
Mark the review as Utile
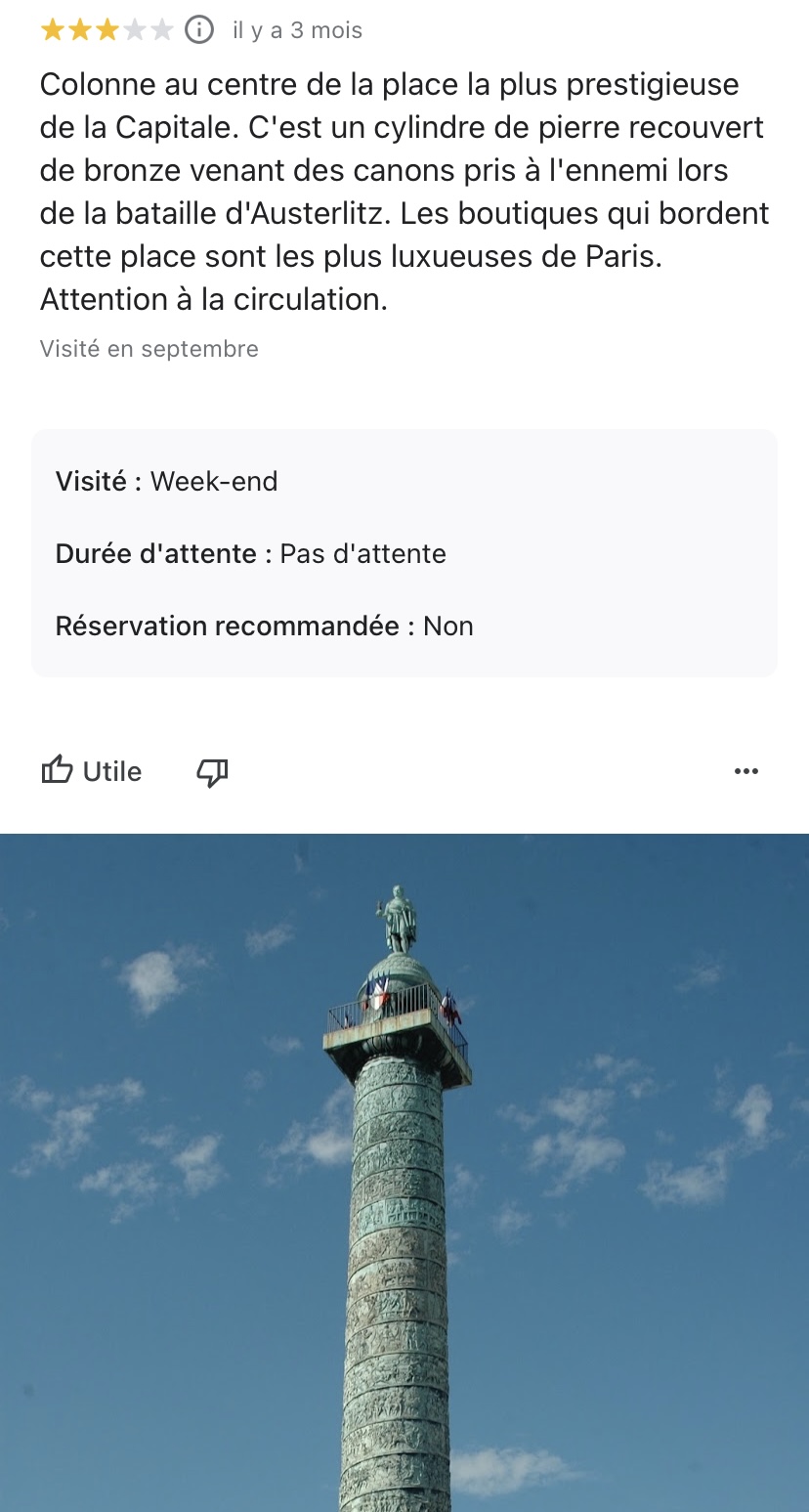[x=92, y=771]
